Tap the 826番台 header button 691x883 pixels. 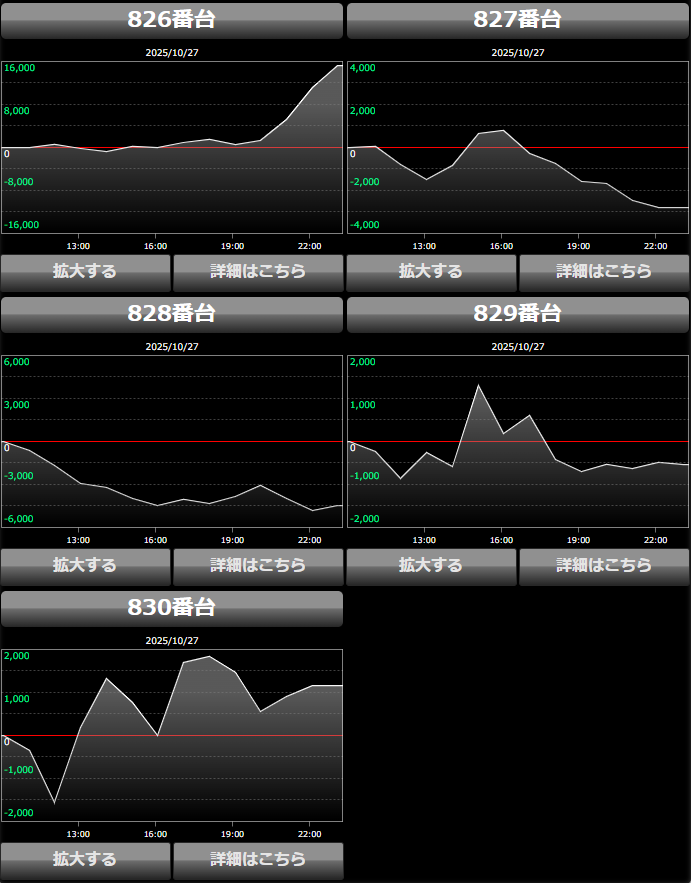point(172,20)
